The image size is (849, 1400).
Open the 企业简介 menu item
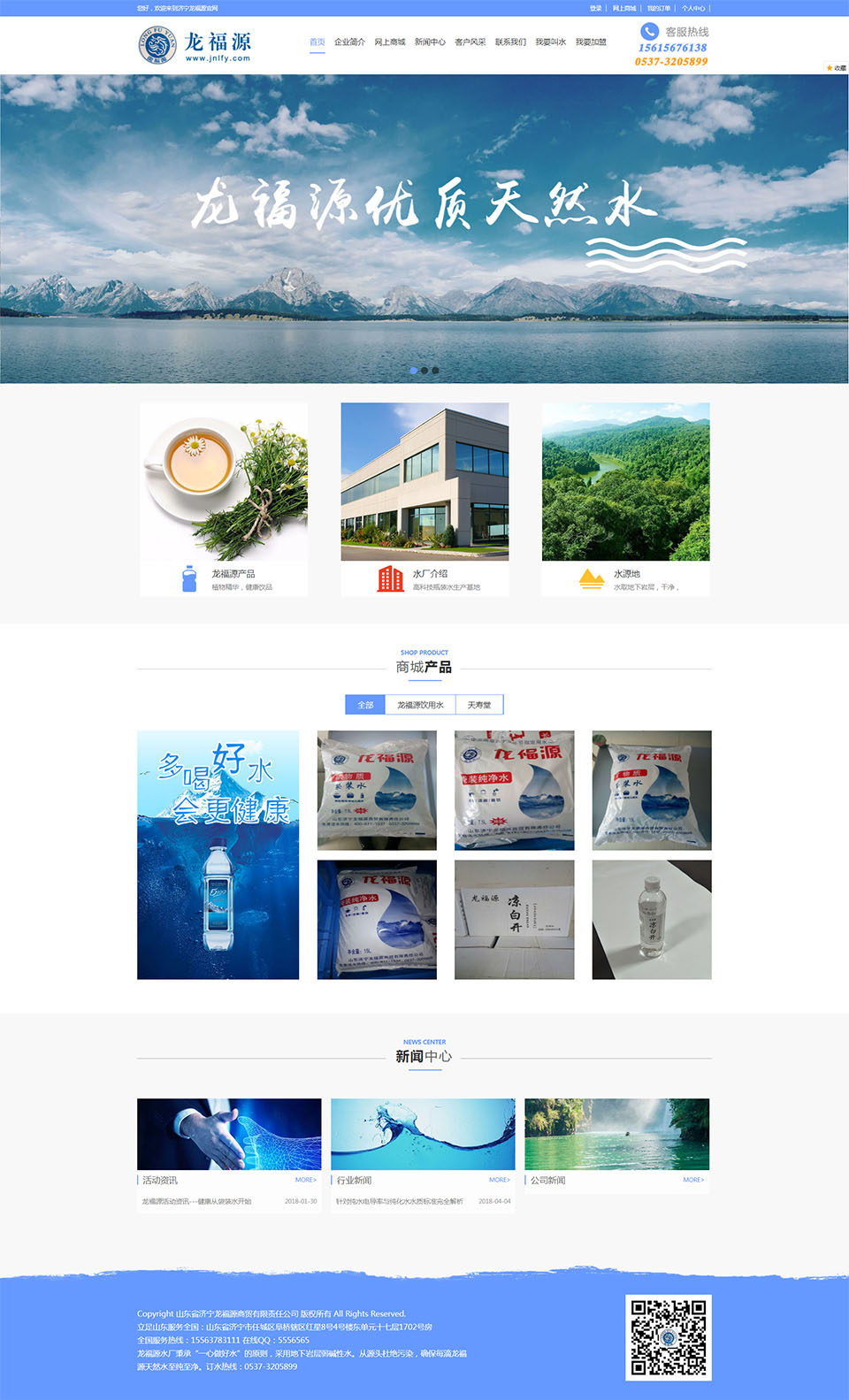pos(349,42)
